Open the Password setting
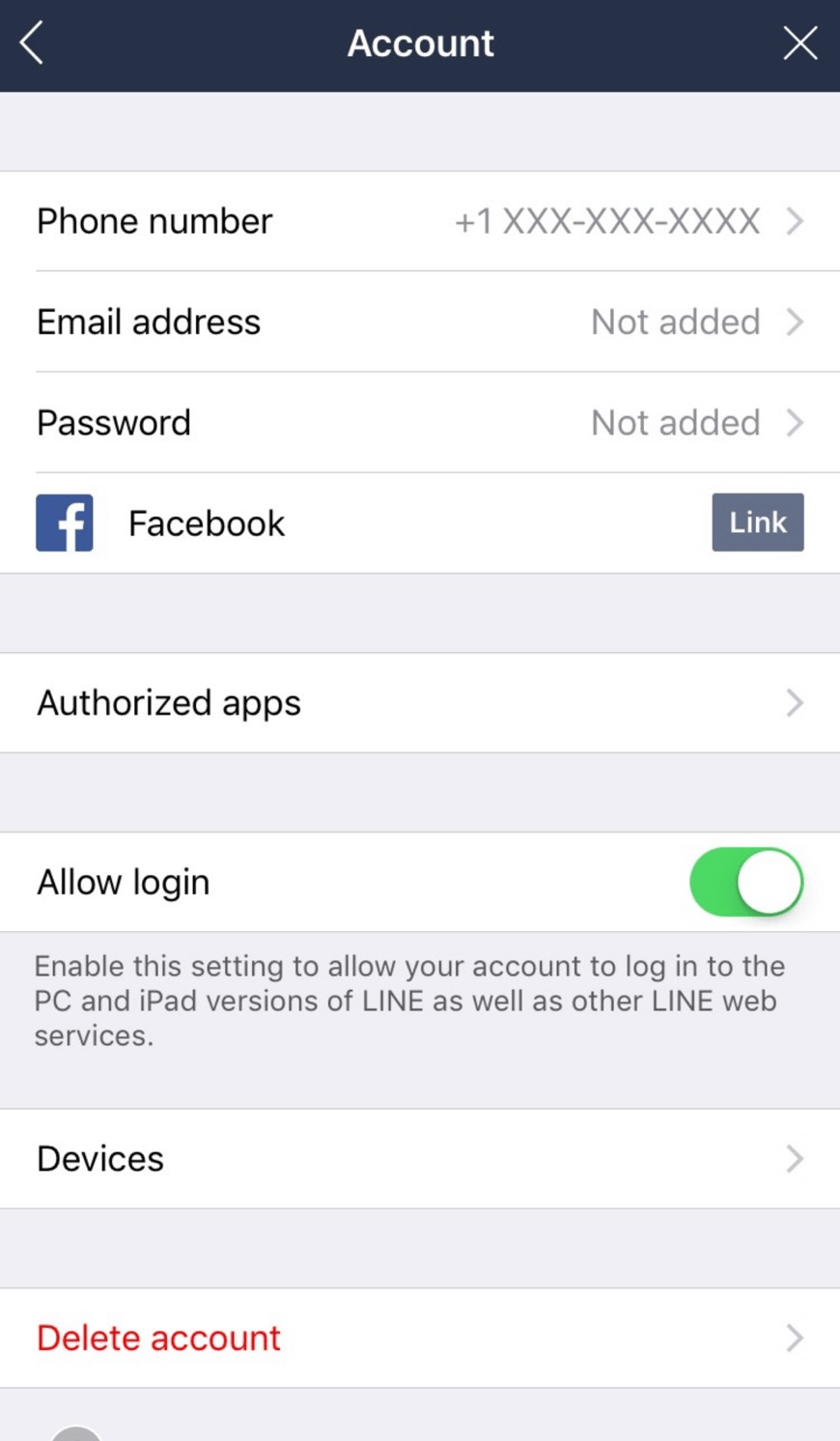This screenshot has width=840, height=1441. click(420, 422)
